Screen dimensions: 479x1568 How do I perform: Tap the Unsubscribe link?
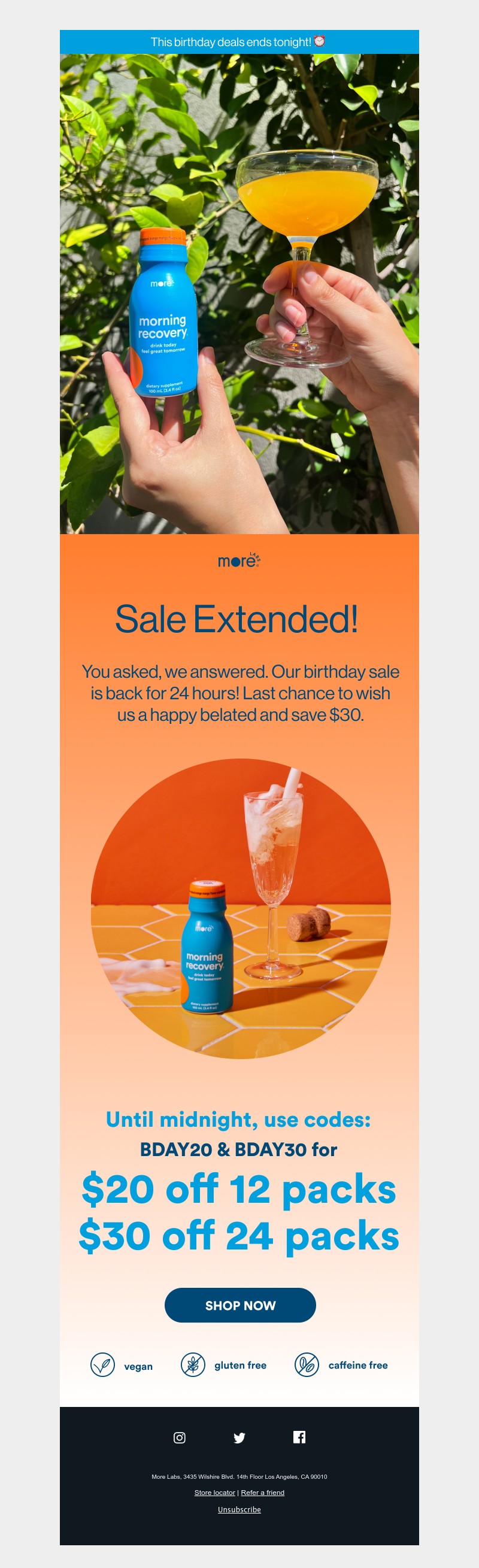239,1509
